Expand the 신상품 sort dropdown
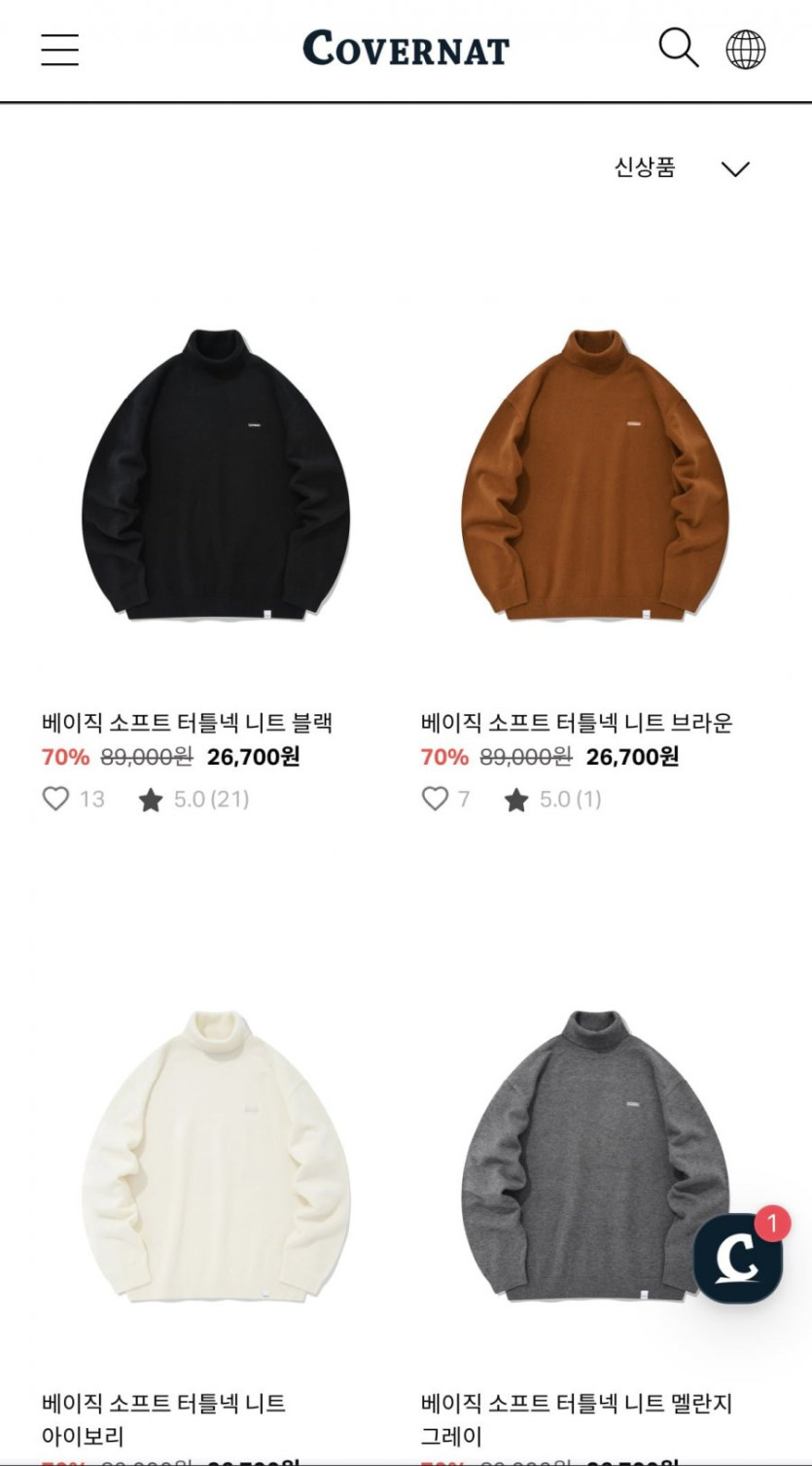The height and width of the screenshot is (1466, 812). (682, 168)
